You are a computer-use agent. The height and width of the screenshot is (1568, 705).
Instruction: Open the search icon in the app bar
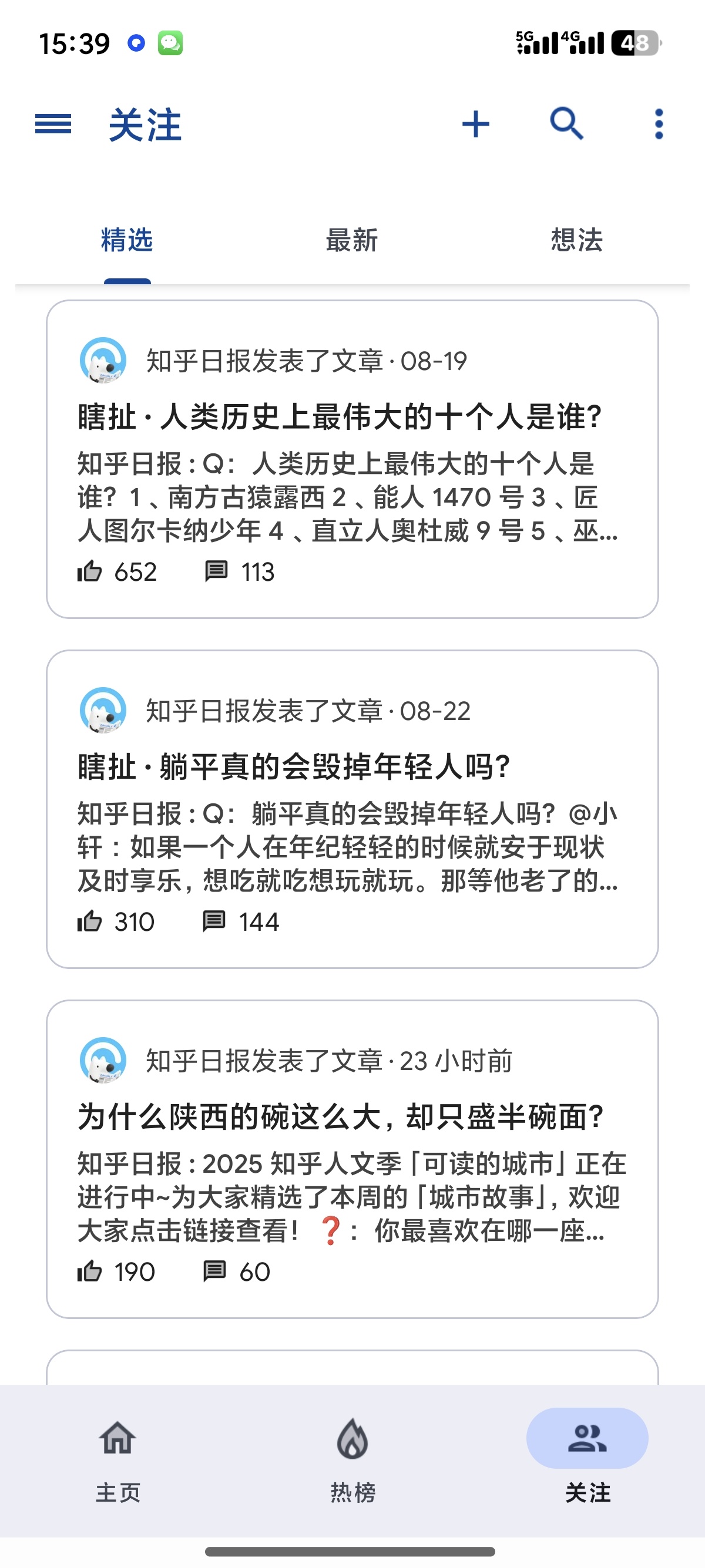566,124
